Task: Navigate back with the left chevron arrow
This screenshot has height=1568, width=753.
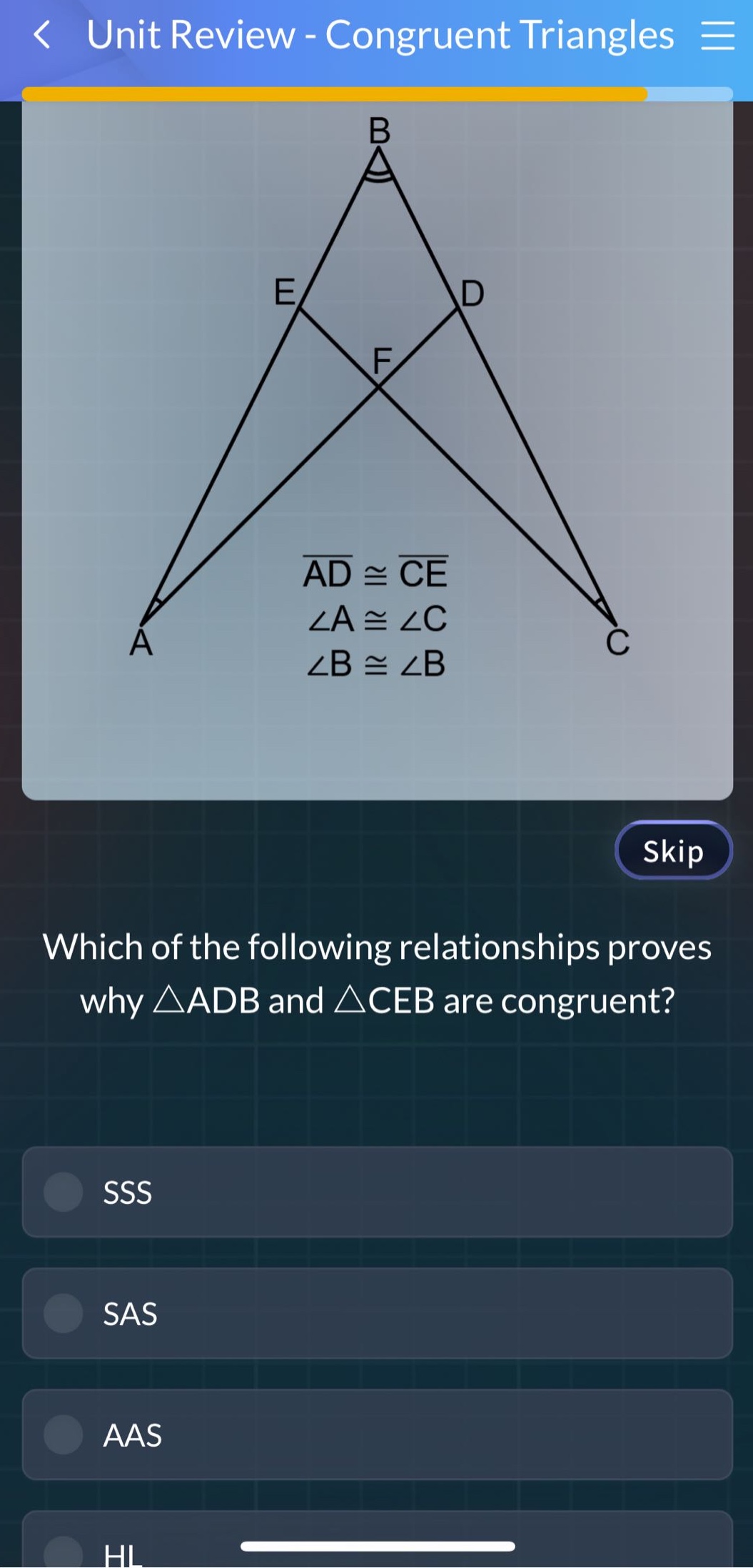Action: coord(41,35)
